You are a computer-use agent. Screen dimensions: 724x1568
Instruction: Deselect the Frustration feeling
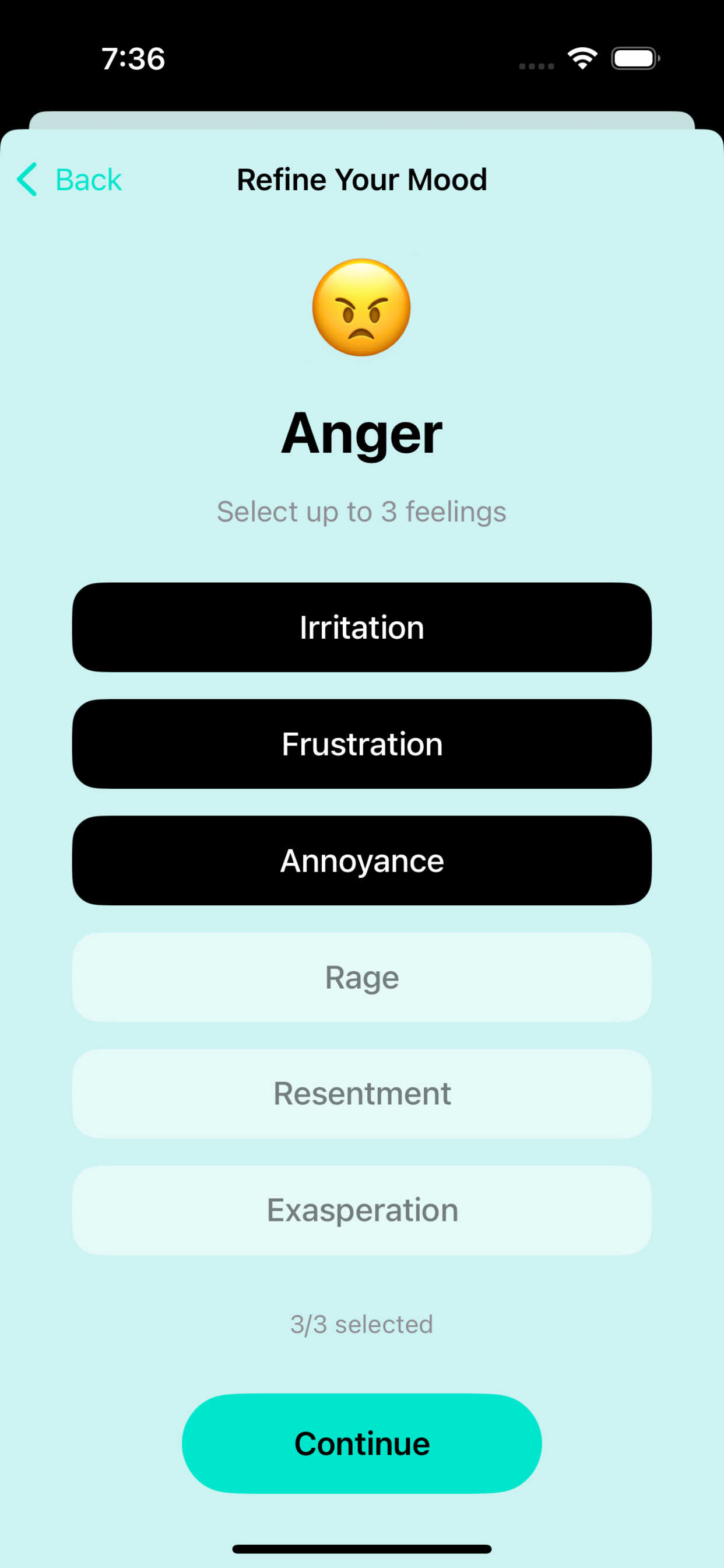click(x=361, y=743)
